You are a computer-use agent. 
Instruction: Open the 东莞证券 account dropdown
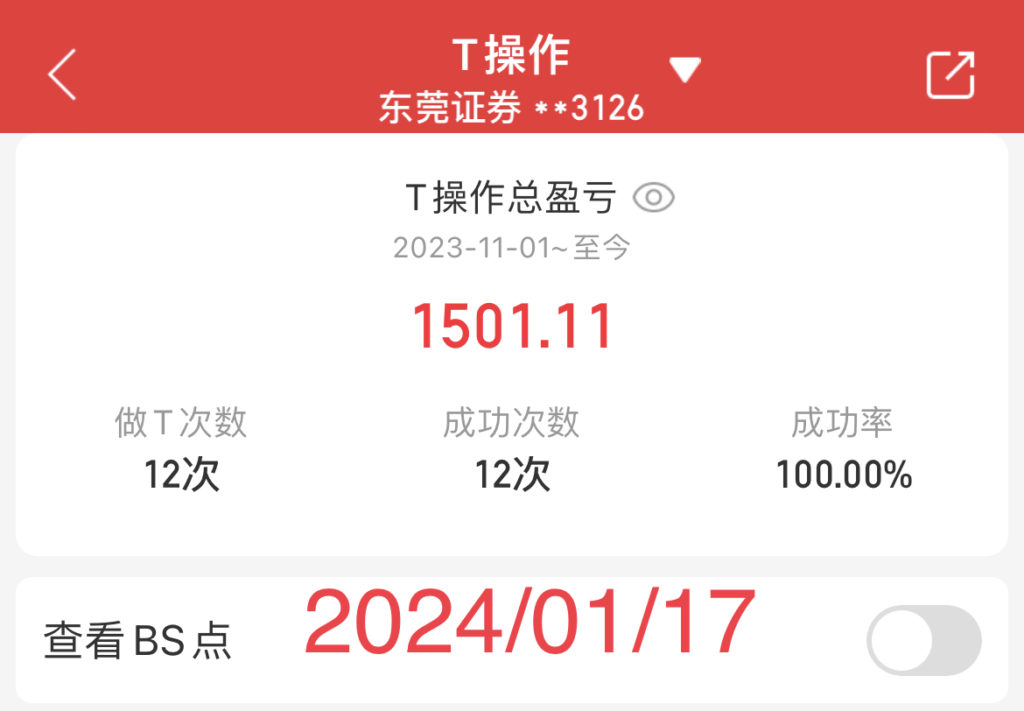(684, 70)
